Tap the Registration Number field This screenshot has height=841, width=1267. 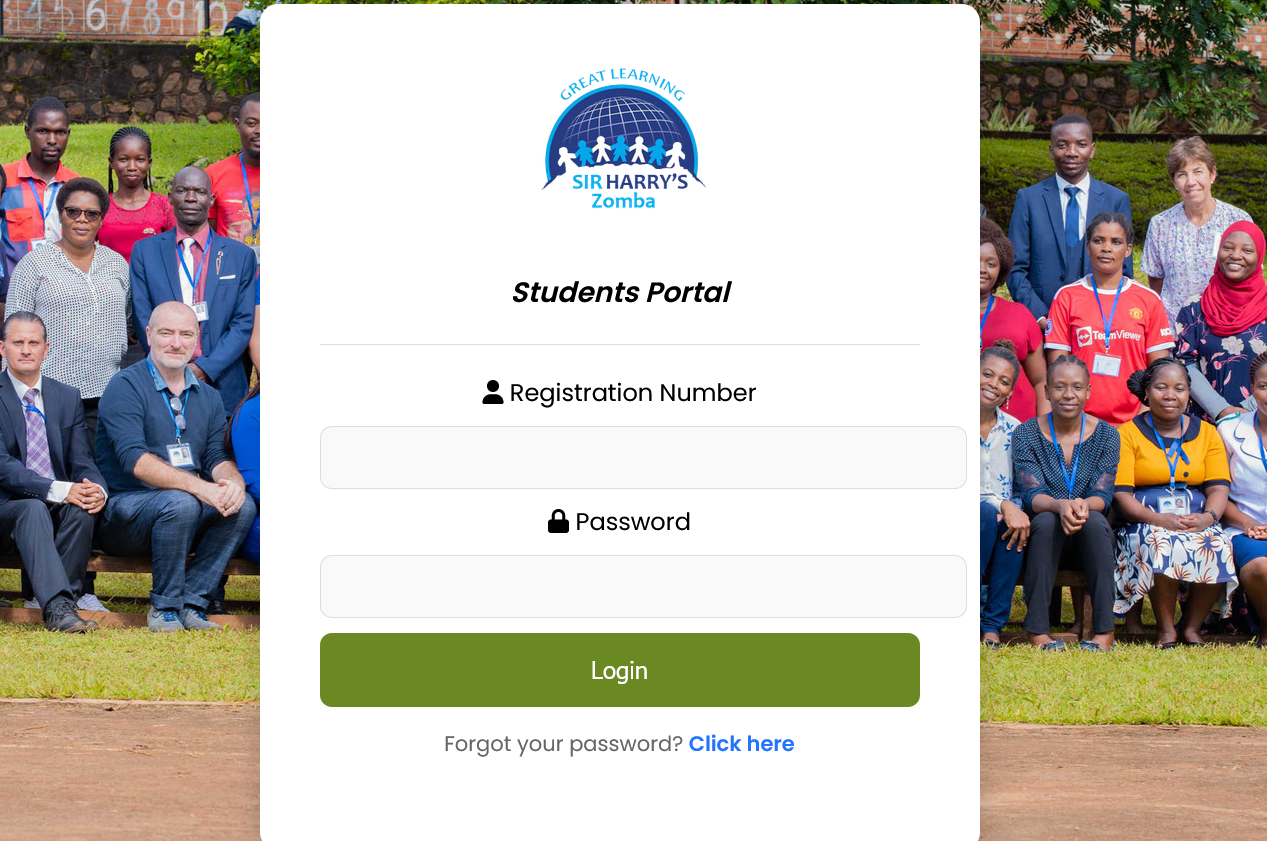pyautogui.click(x=642, y=458)
